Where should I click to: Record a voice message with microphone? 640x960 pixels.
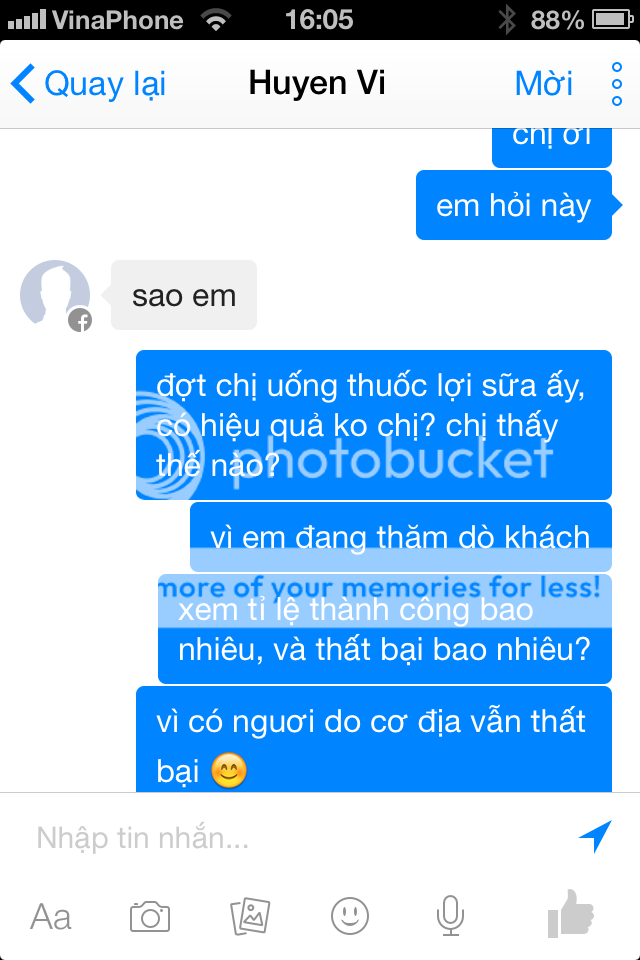[450, 915]
